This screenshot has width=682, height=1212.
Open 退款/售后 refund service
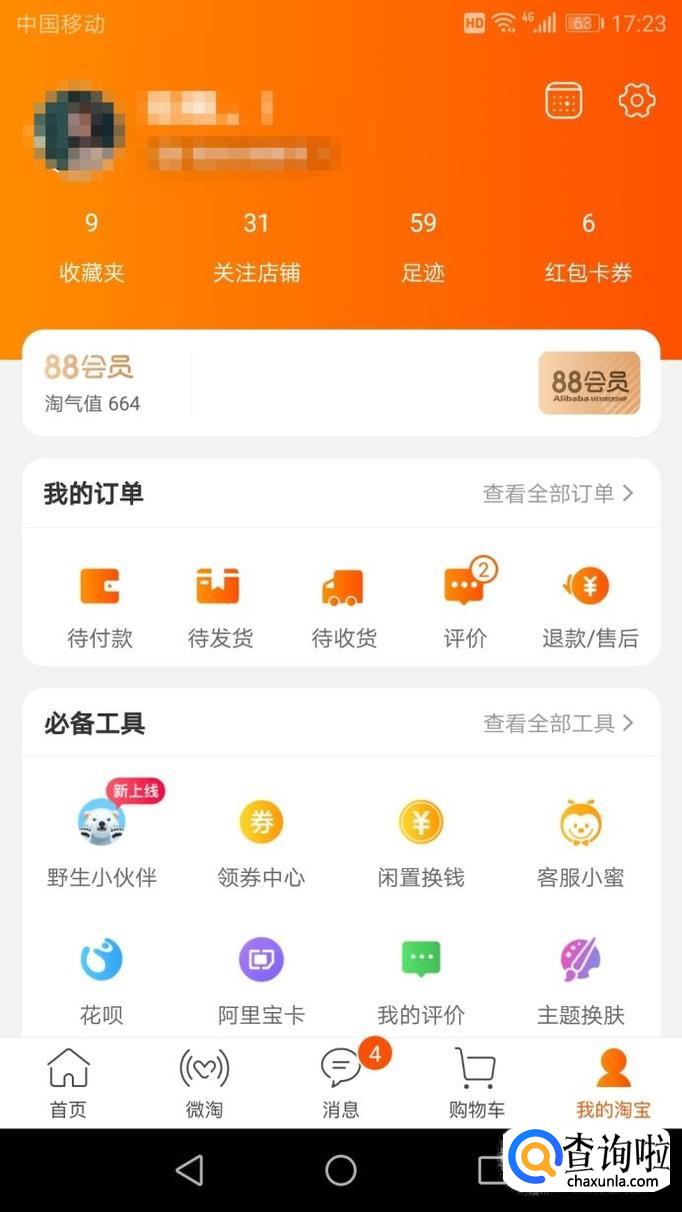tap(589, 606)
